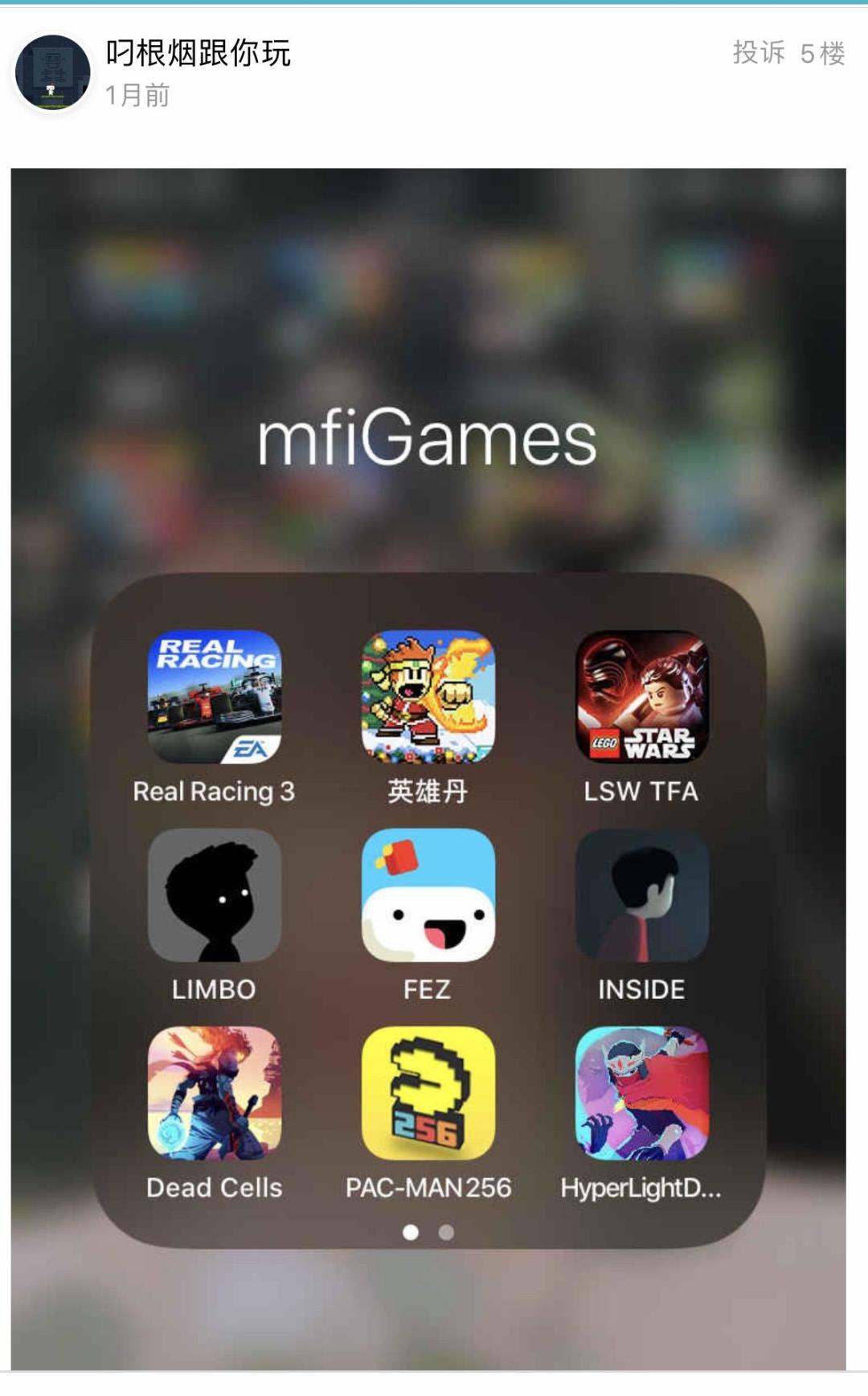View the posted mfiGames screenshot image

pyautogui.click(x=428, y=768)
